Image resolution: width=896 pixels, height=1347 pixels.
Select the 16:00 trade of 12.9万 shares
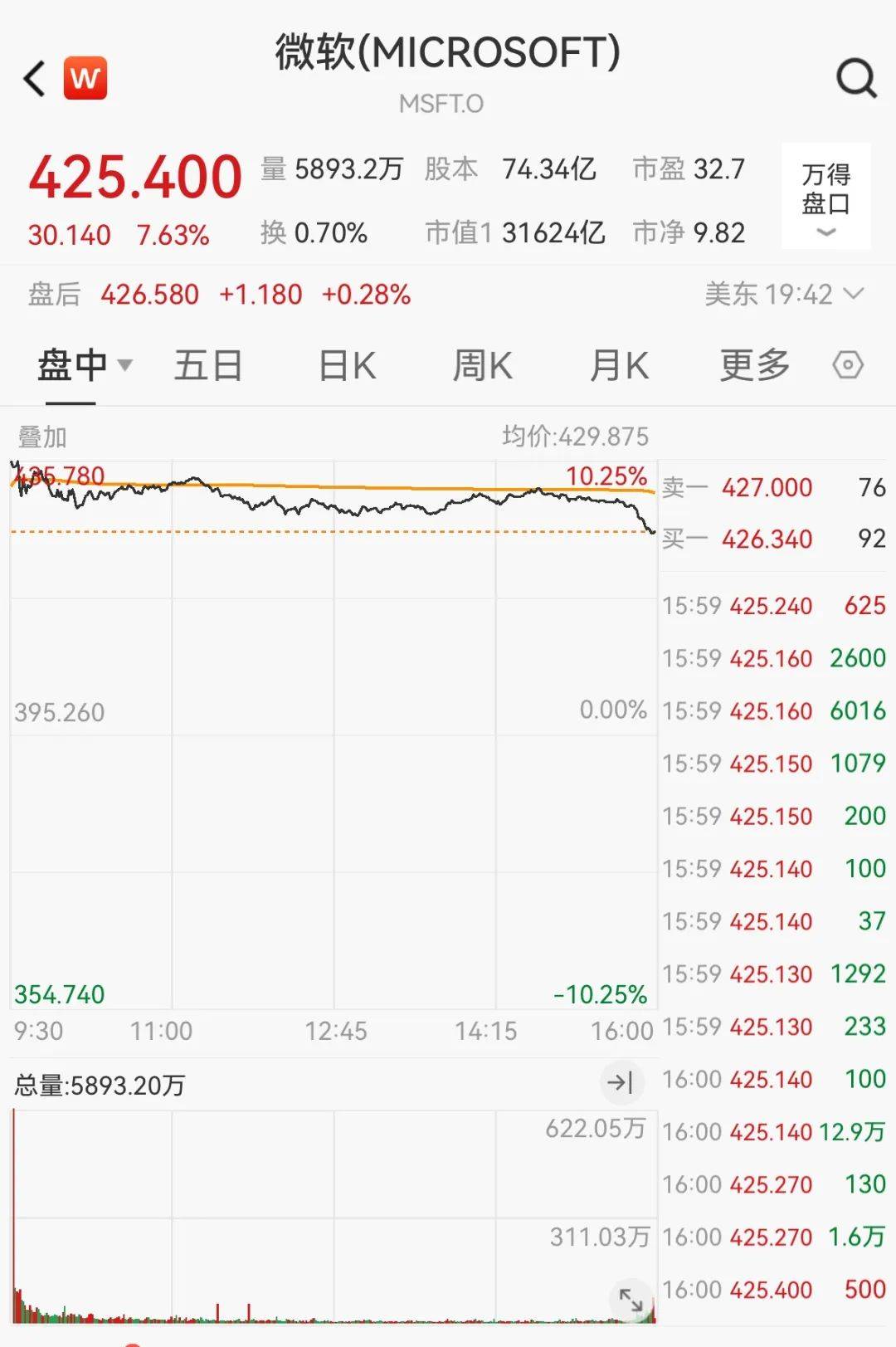pos(776,1132)
